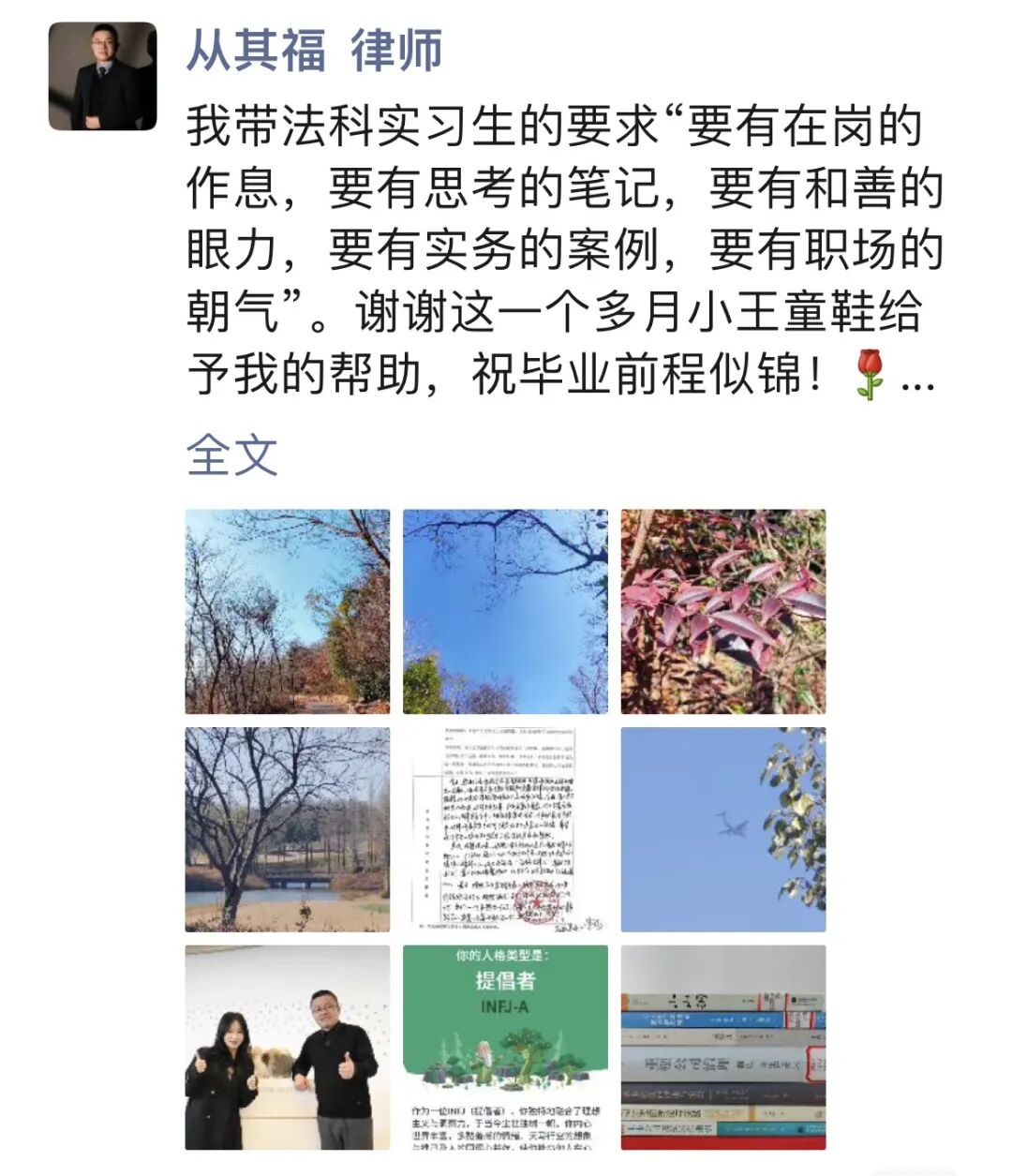Image resolution: width=1012 pixels, height=1176 pixels.
Task: Open the thumbs-up group photo
Action: pyautogui.click(x=286, y=1049)
